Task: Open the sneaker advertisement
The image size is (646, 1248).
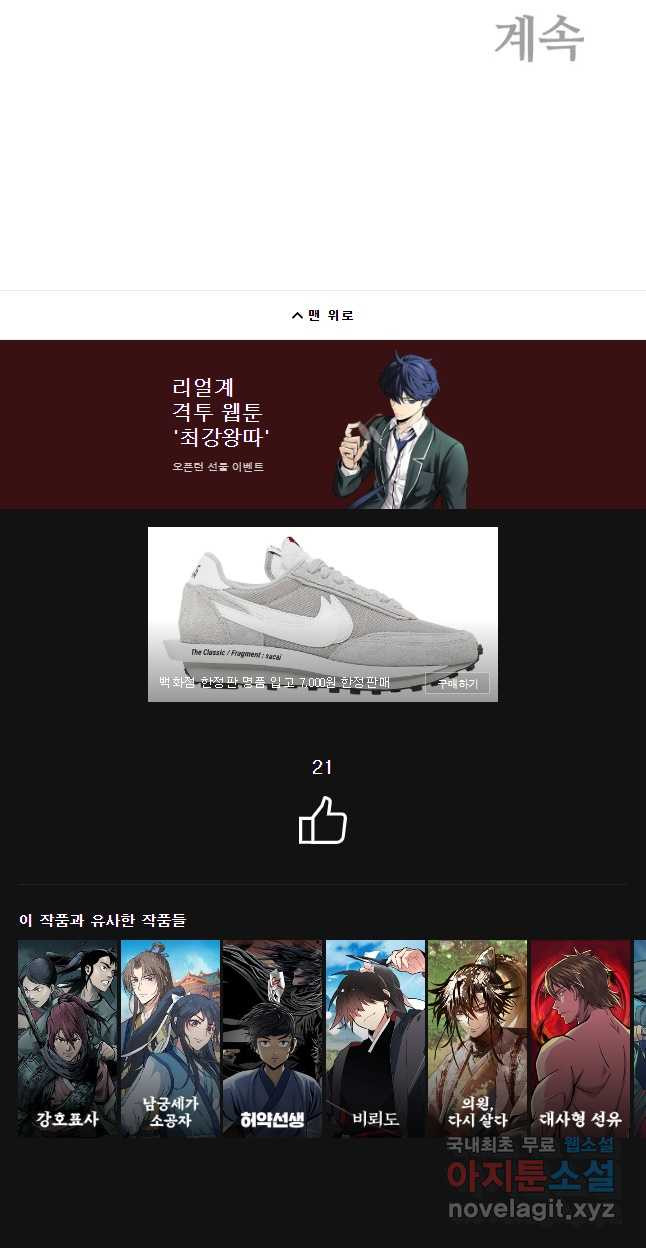Action: point(322,600)
